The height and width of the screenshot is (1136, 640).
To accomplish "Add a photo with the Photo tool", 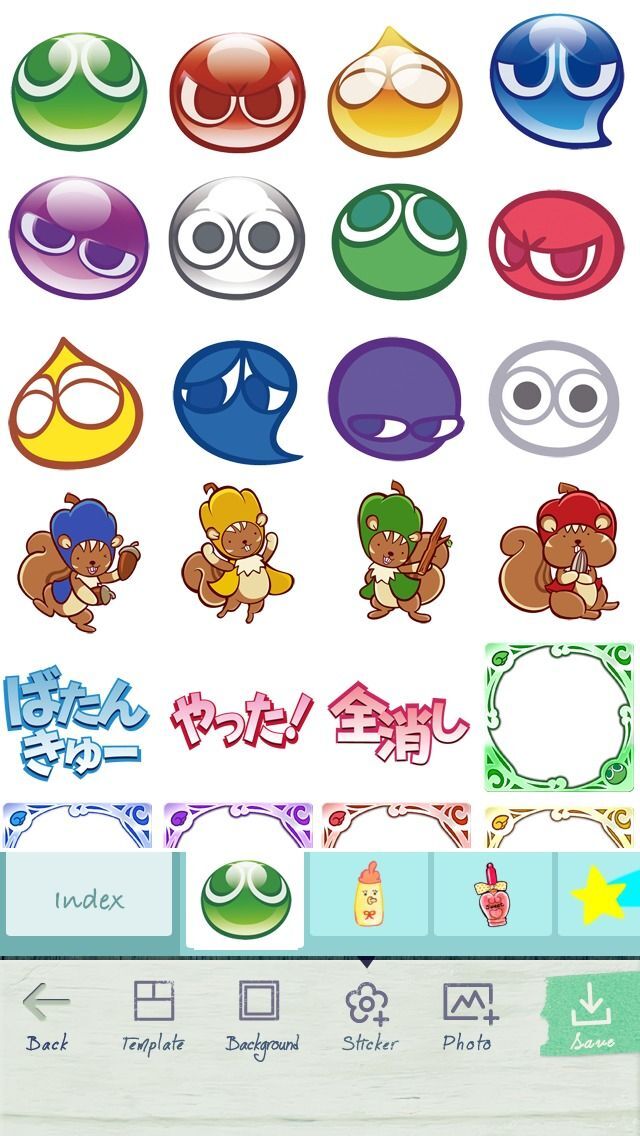I will click(468, 1015).
